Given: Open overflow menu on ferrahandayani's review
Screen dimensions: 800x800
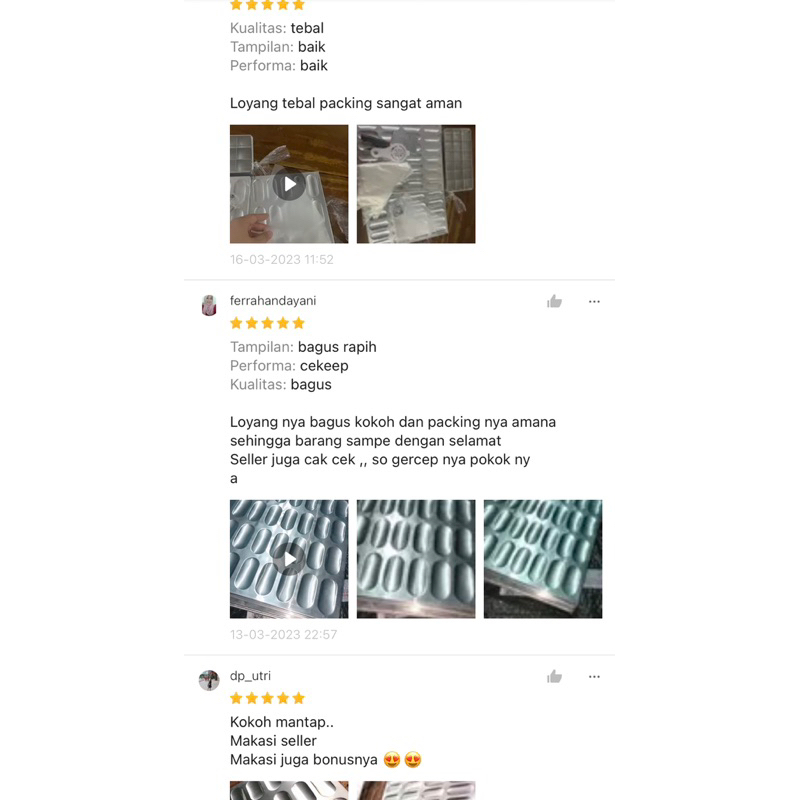Looking at the screenshot, I should (x=594, y=301).
